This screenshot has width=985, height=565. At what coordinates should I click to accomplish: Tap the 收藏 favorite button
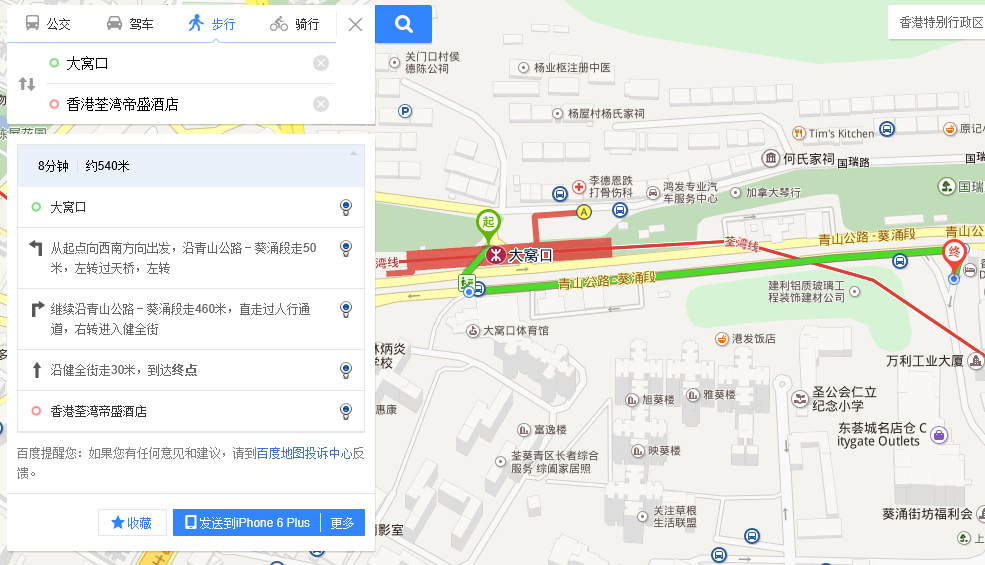131,522
